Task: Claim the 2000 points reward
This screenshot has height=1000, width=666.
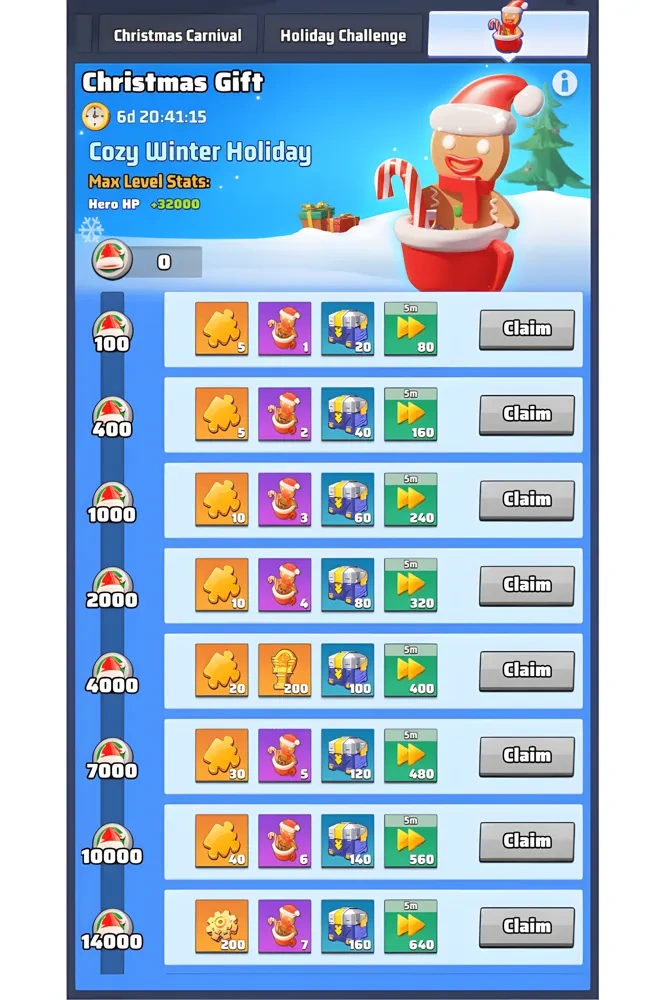Action: point(527,585)
